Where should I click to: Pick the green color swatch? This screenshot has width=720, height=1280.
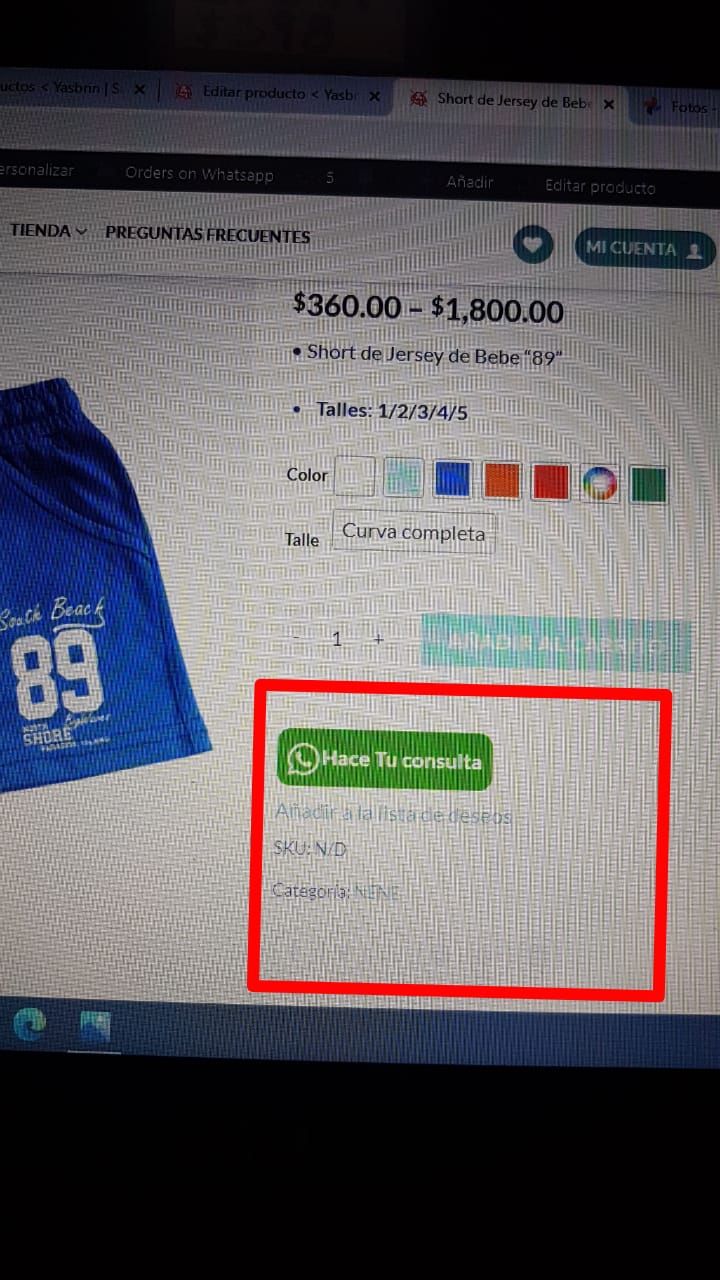[x=648, y=485]
